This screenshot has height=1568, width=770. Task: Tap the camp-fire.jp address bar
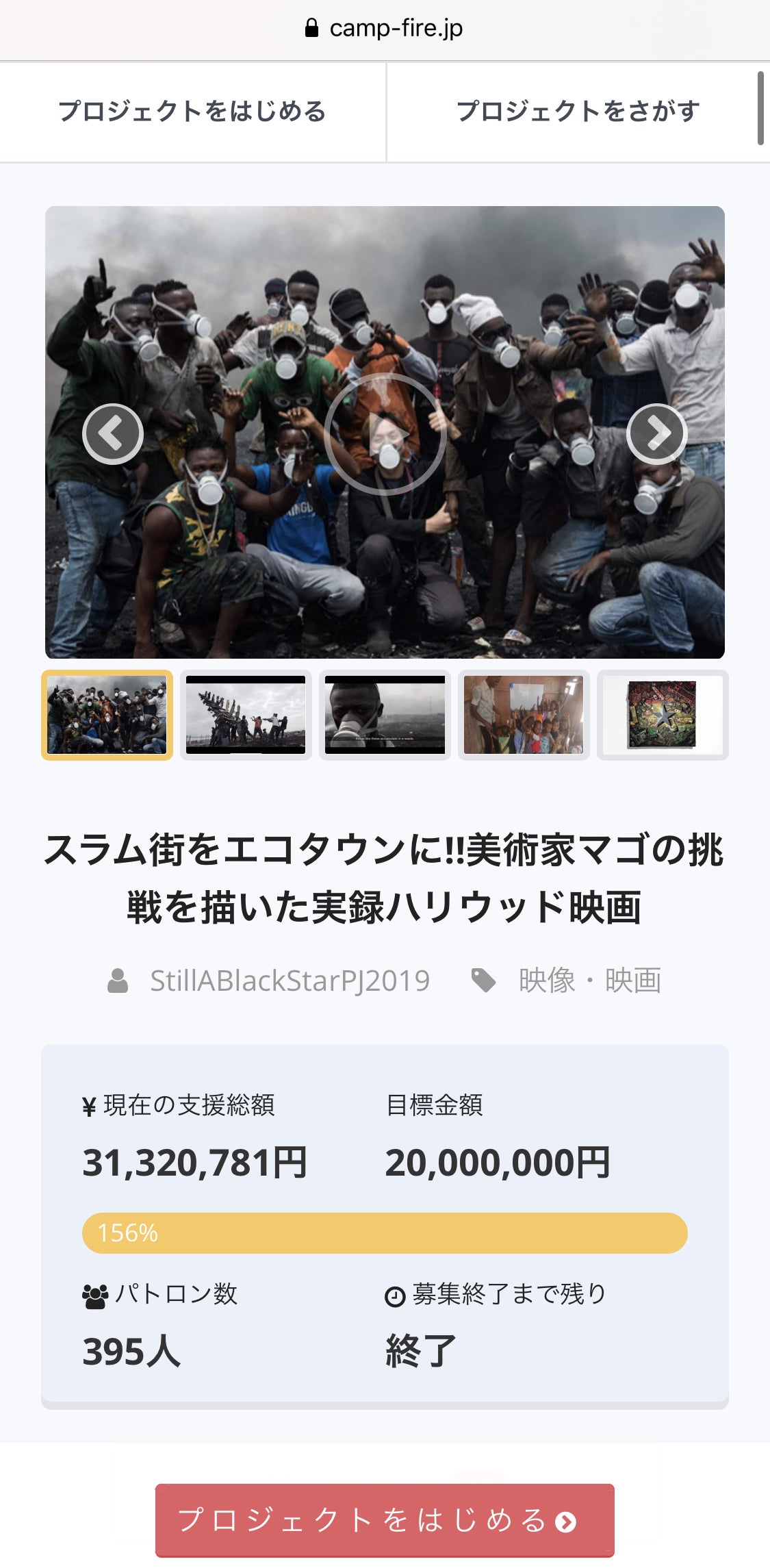(x=385, y=29)
